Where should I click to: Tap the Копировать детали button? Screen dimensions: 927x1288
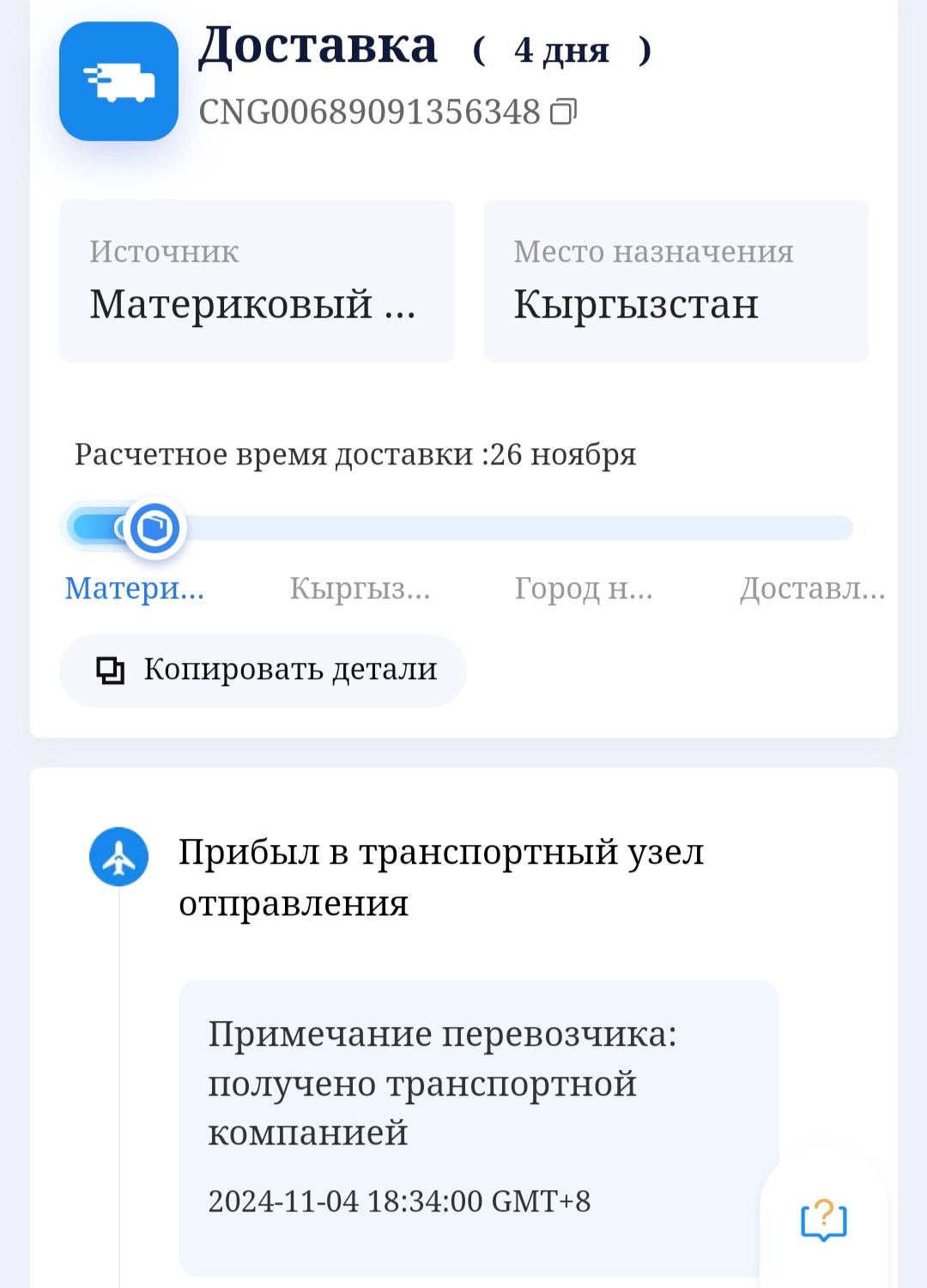click(263, 671)
